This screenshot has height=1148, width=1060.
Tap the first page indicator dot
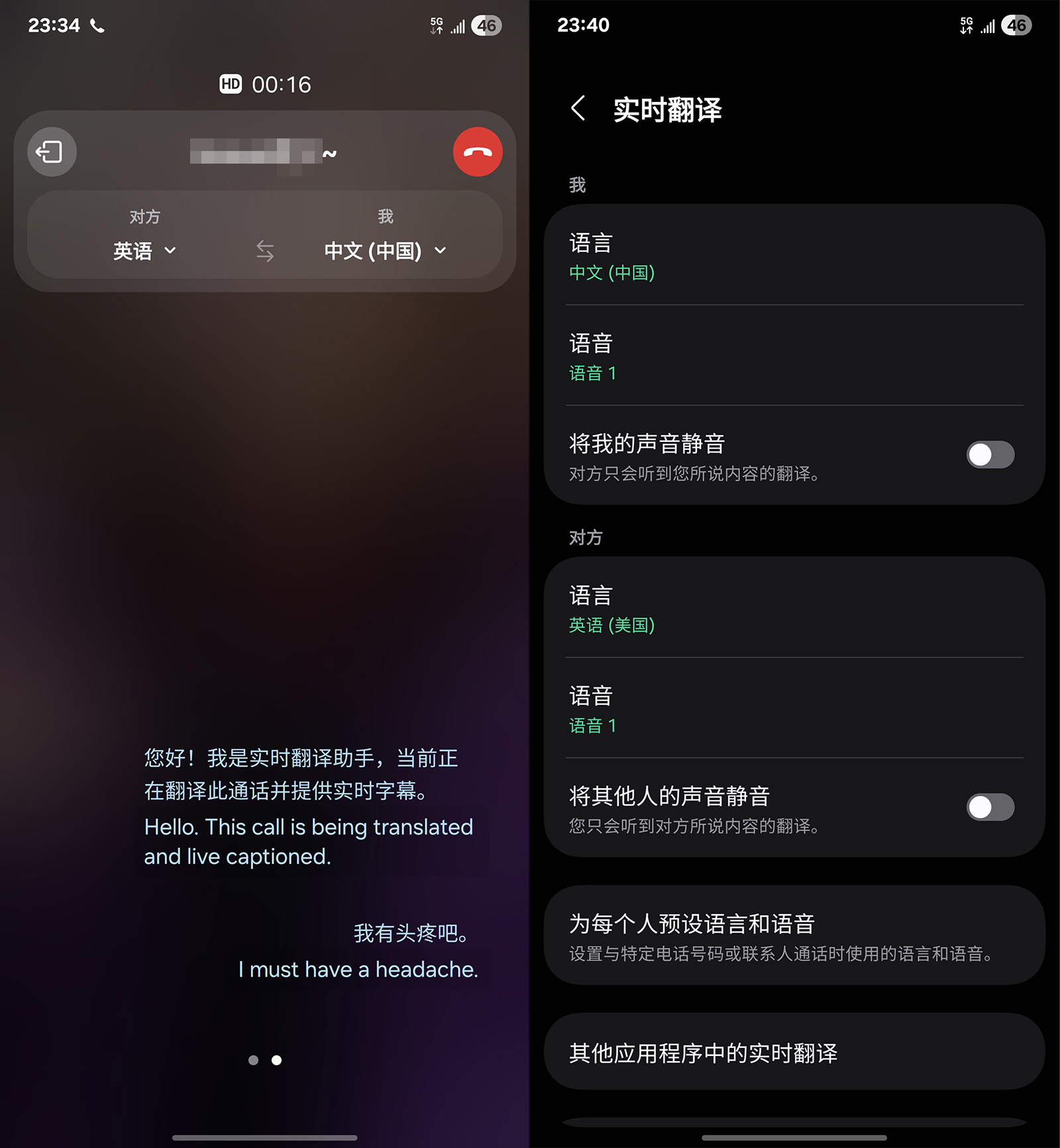253,1060
